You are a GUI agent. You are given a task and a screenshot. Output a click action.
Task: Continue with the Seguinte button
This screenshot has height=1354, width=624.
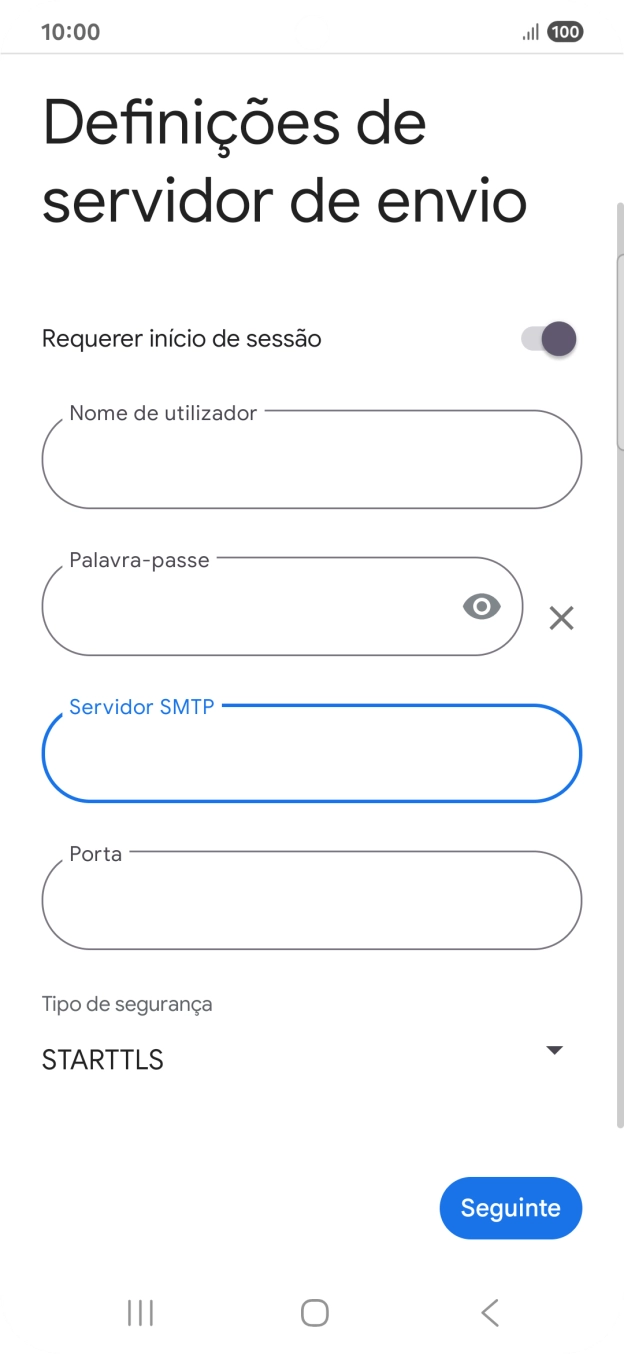coord(510,1208)
